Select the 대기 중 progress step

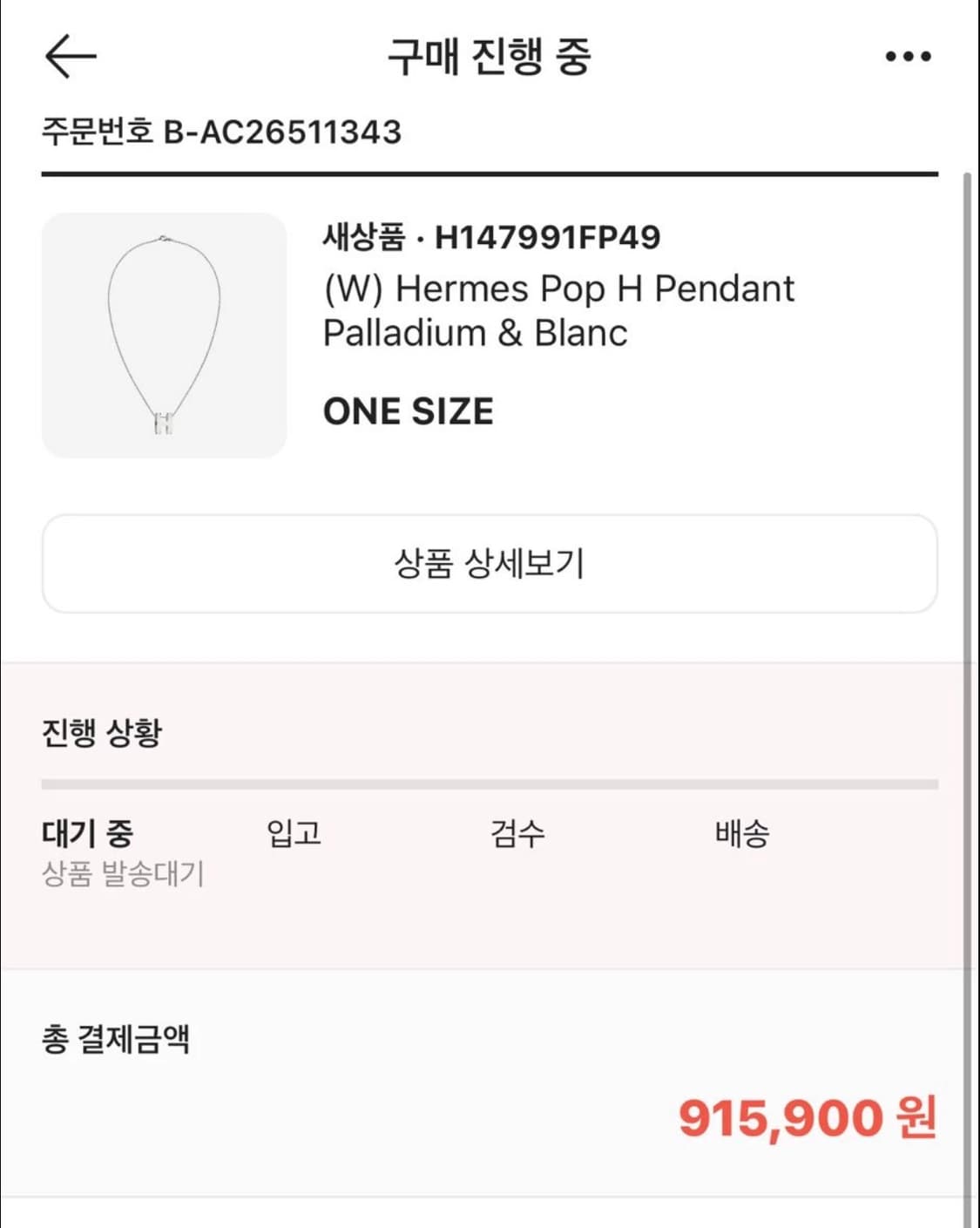pyautogui.click(x=87, y=834)
